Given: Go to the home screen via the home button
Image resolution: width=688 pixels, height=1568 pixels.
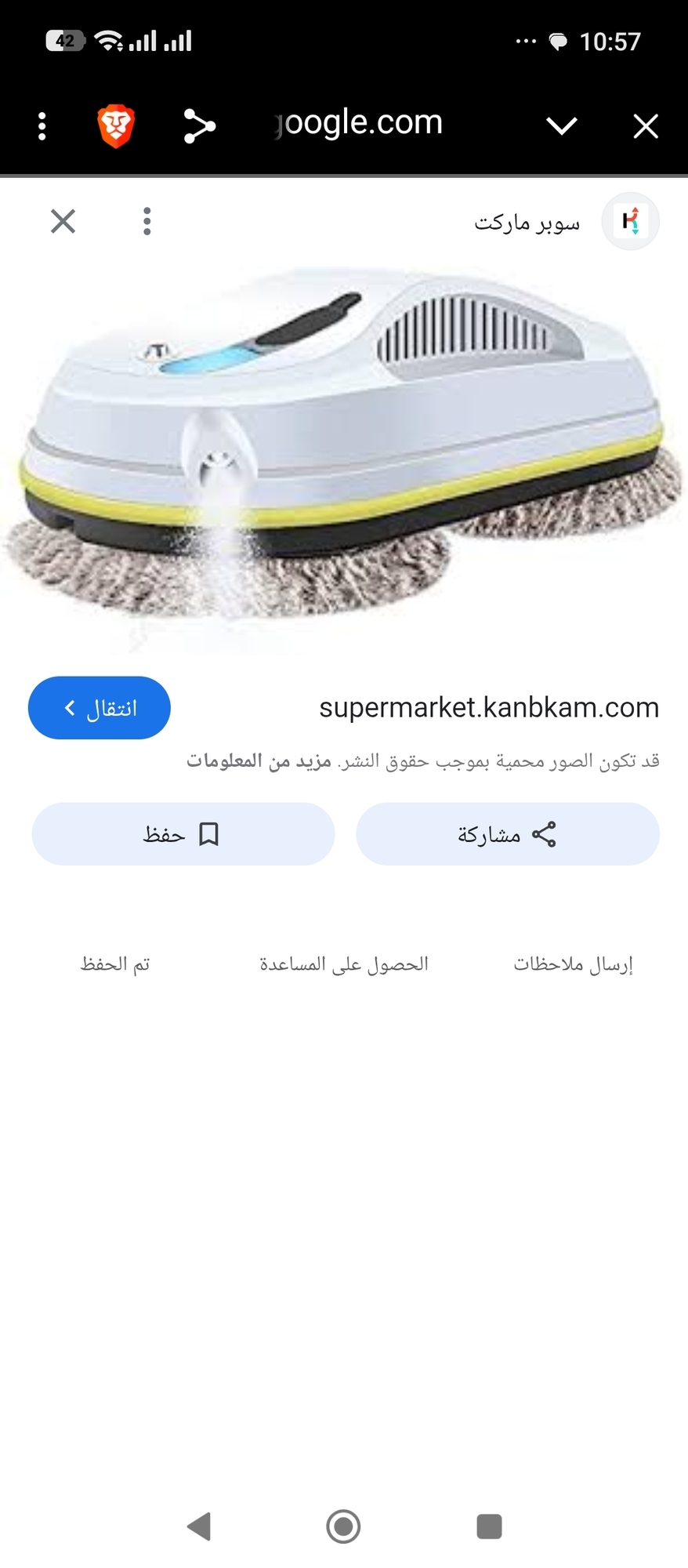Looking at the screenshot, I should point(343,1526).
